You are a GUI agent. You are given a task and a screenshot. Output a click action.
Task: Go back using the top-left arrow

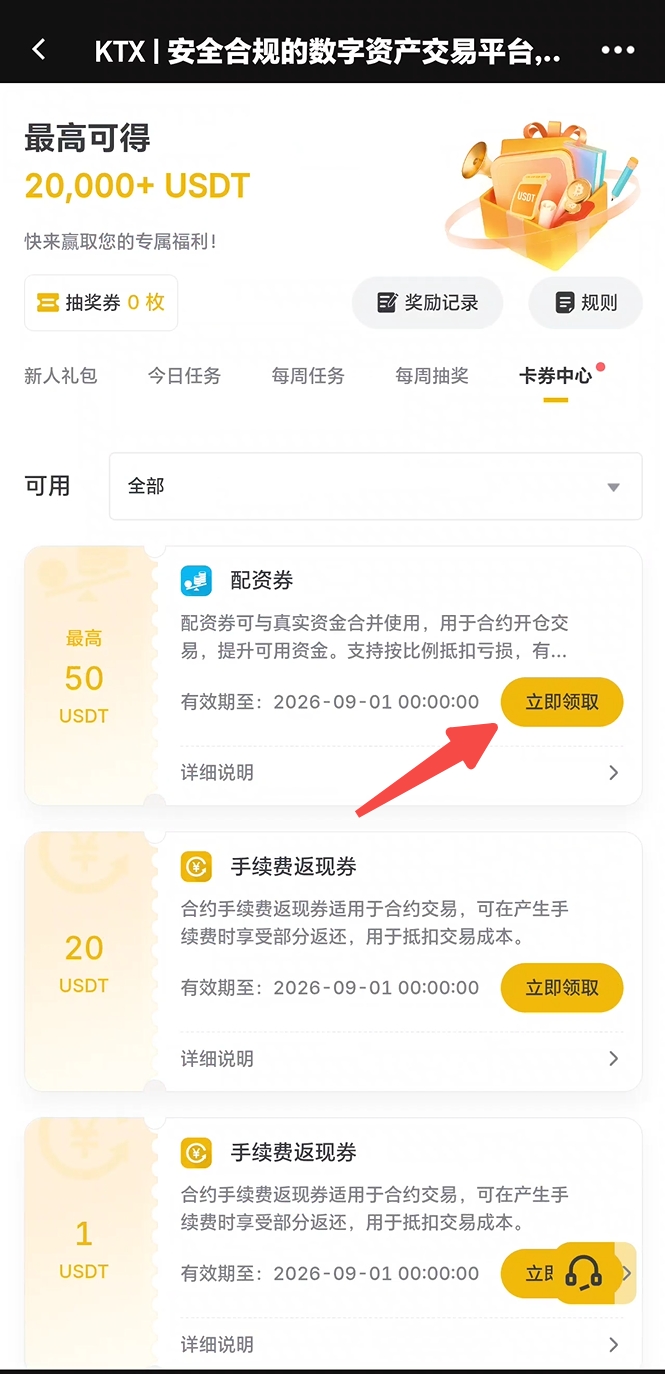[x=39, y=49]
